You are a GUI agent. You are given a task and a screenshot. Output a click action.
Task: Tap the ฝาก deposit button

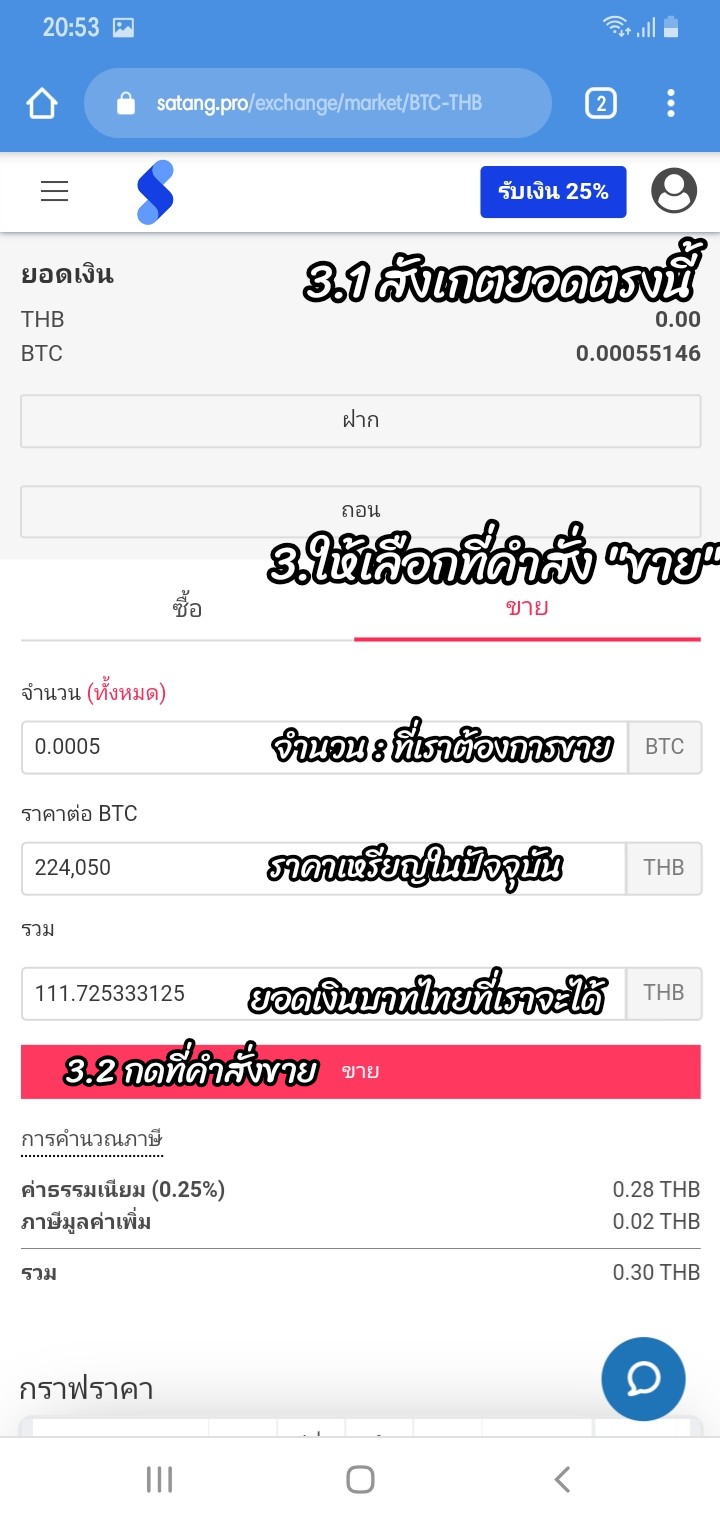(360, 421)
